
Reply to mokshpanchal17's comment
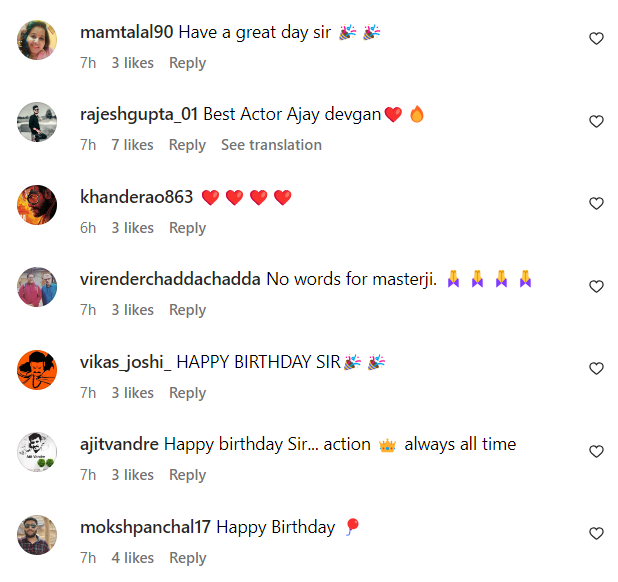click(x=187, y=558)
